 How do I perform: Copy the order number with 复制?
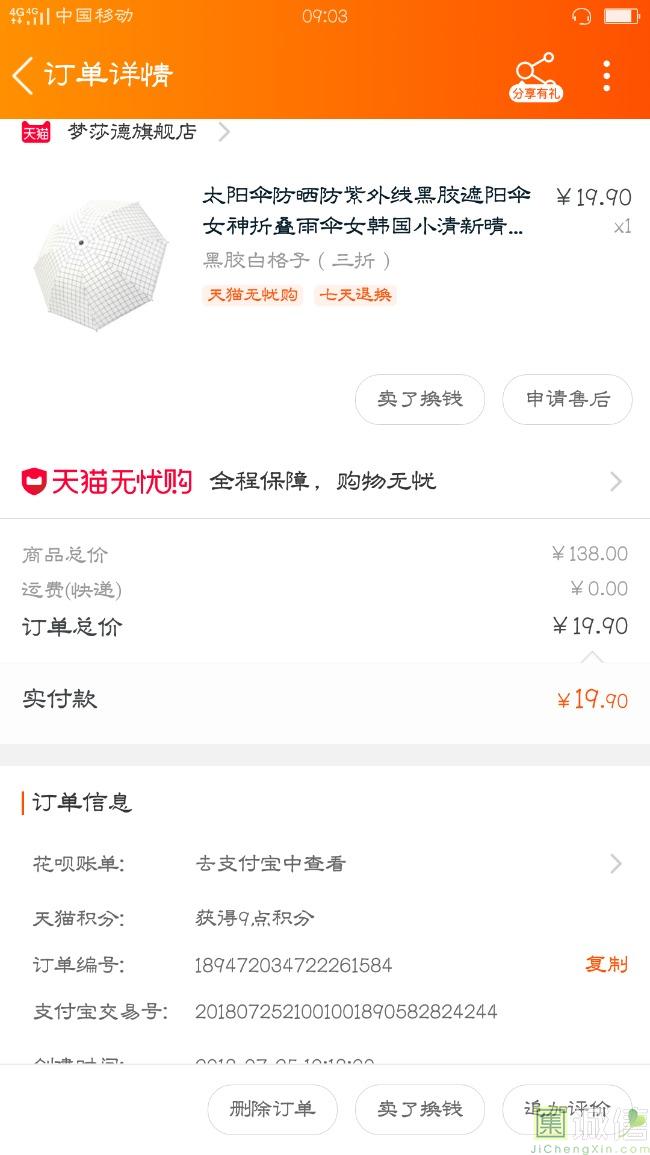coord(606,964)
